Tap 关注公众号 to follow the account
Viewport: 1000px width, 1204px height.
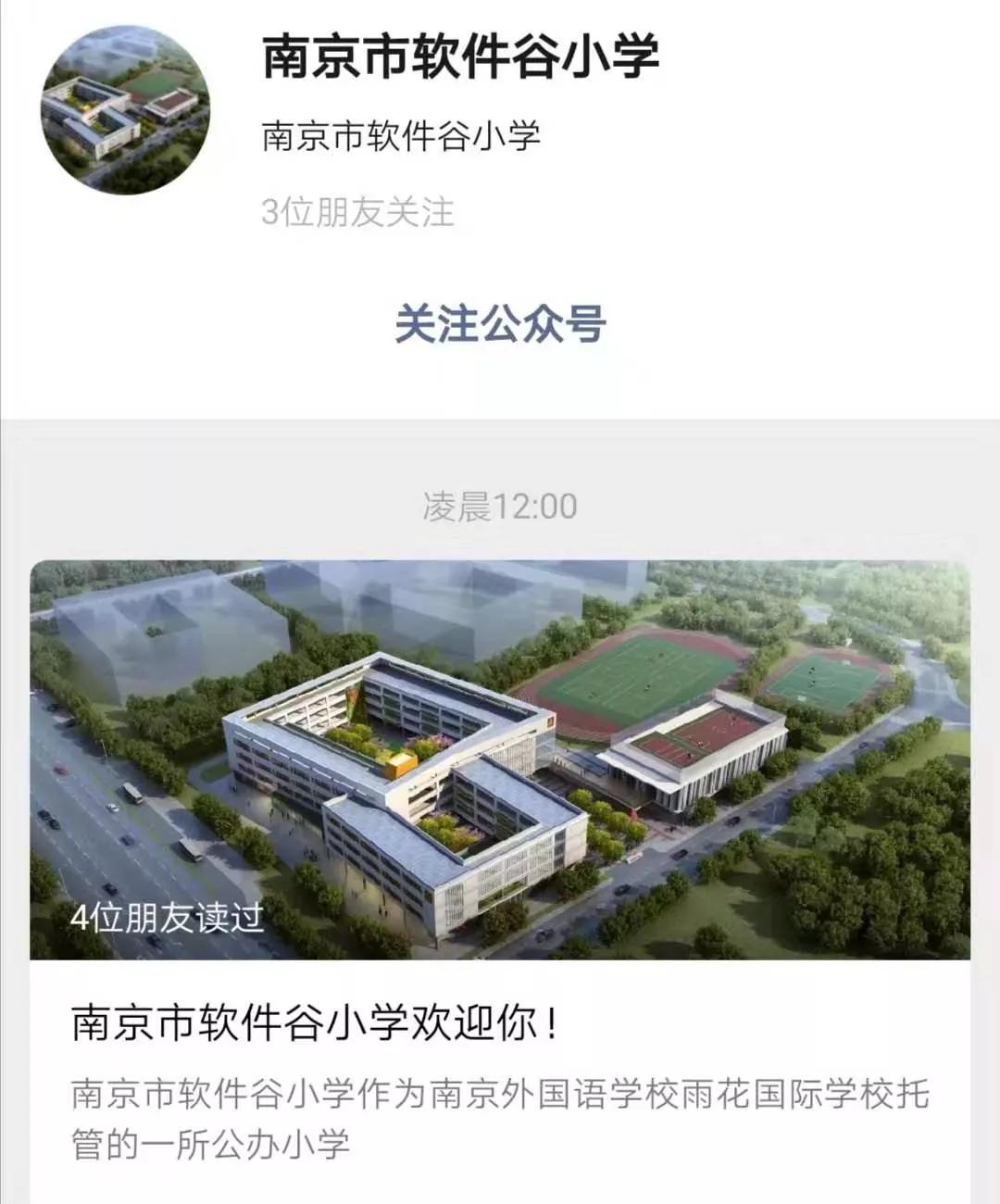[x=500, y=324]
